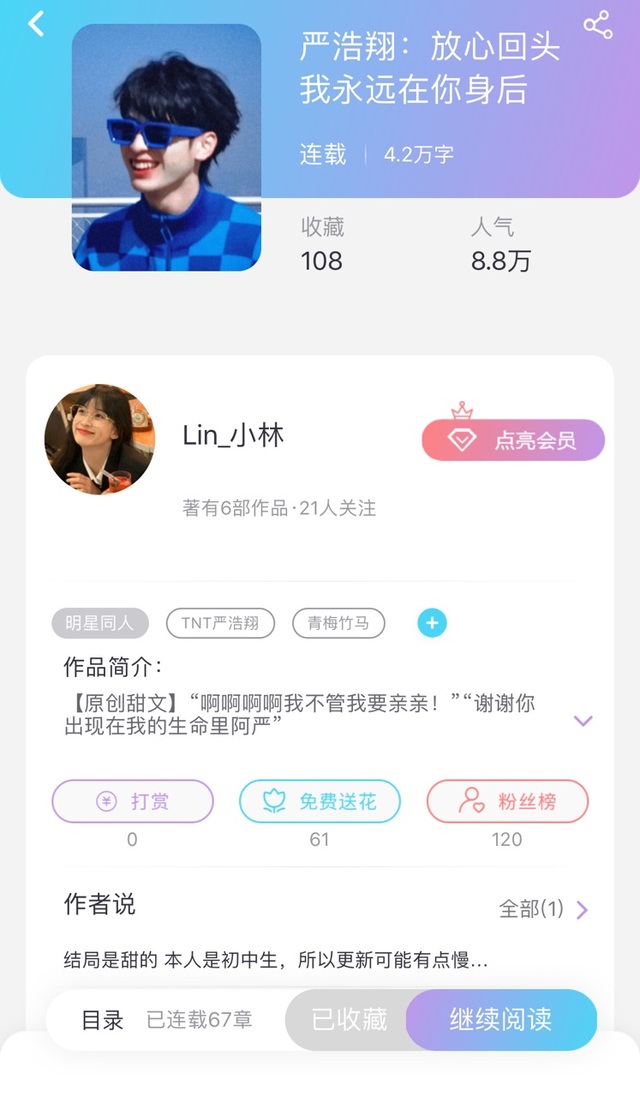
Task: Add a new tag with the plus icon
Action: point(432,623)
